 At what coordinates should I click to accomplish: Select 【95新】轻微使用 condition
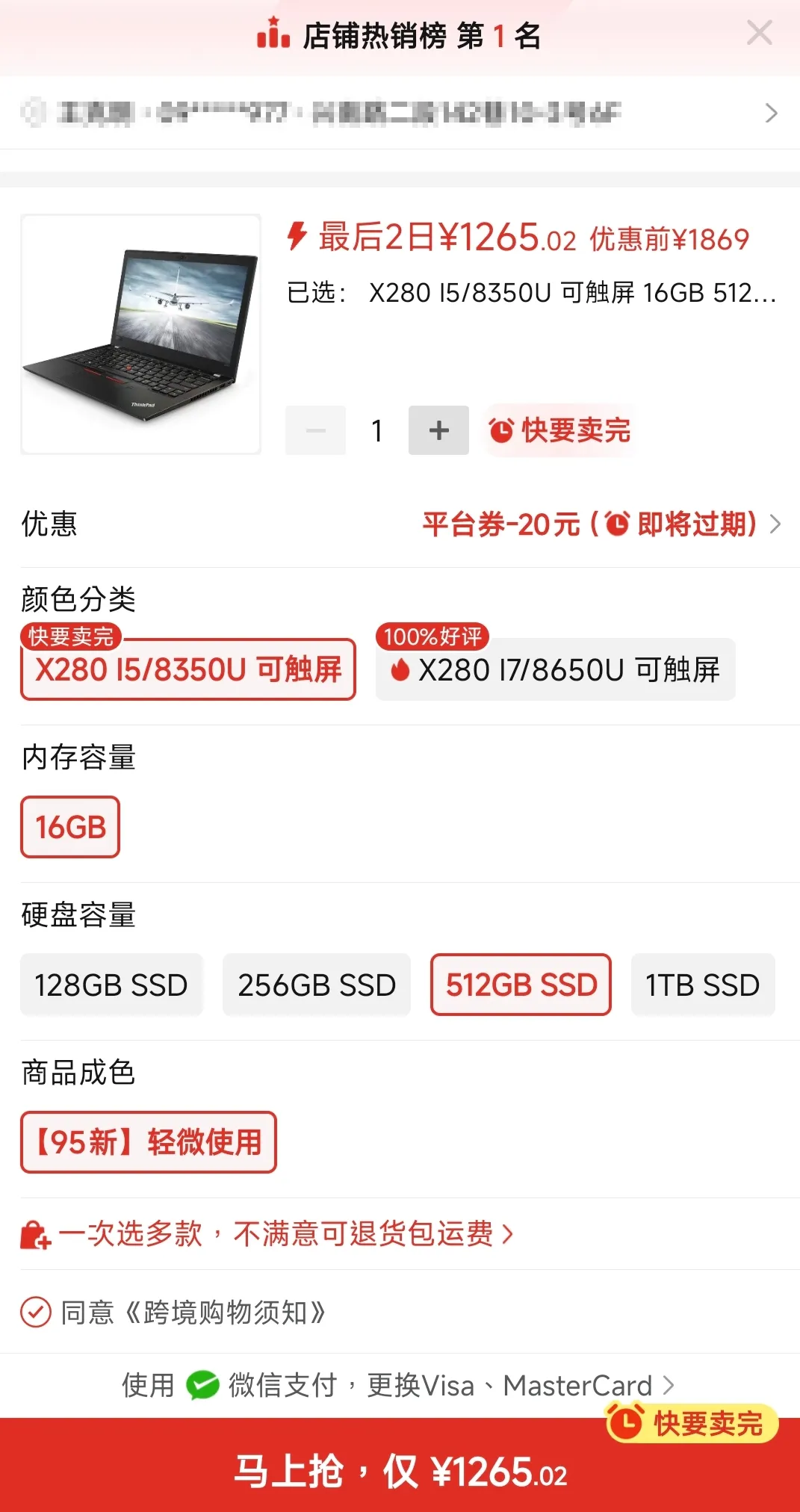149,1142
